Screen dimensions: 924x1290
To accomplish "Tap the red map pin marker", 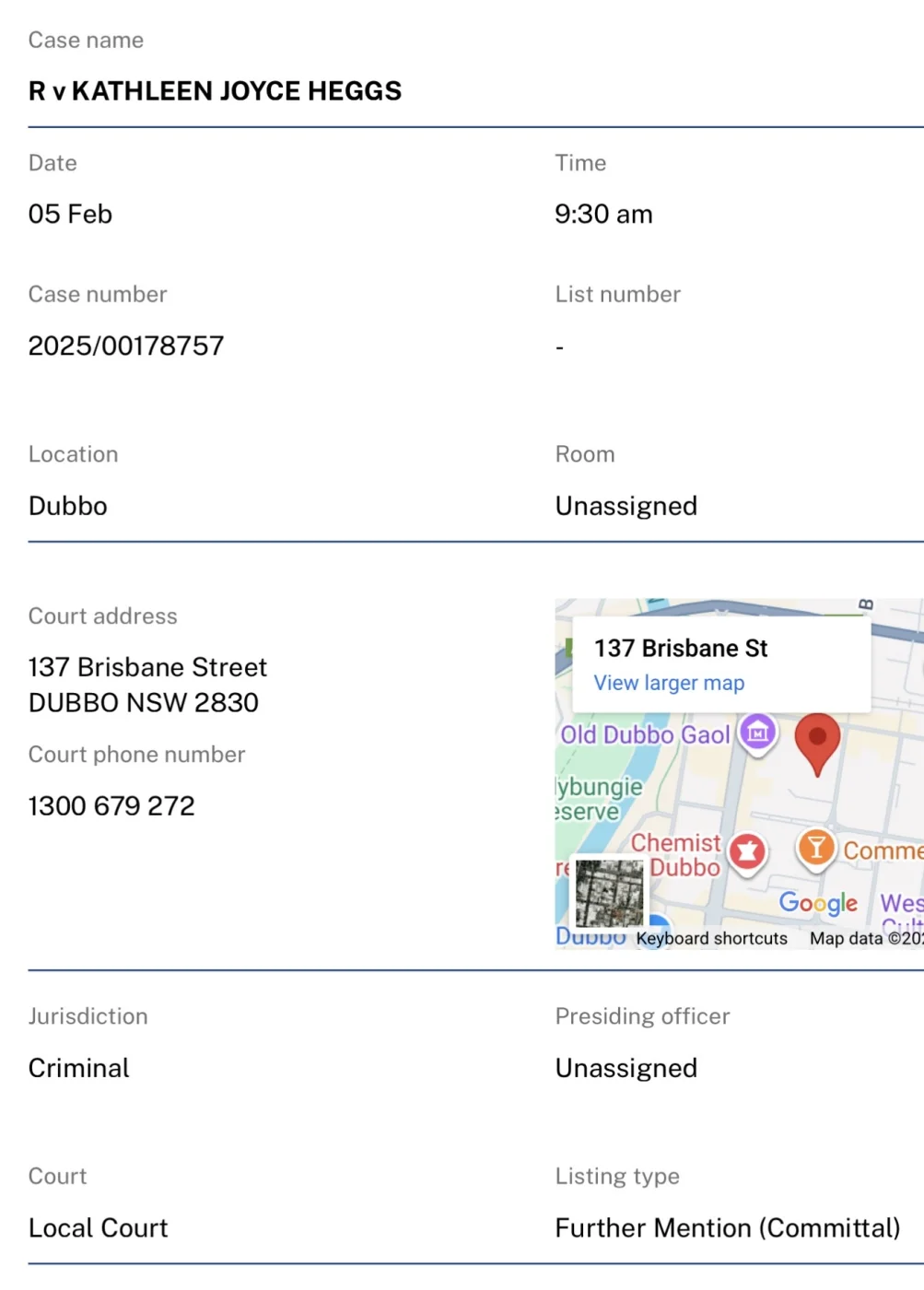I will click(x=816, y=739).
